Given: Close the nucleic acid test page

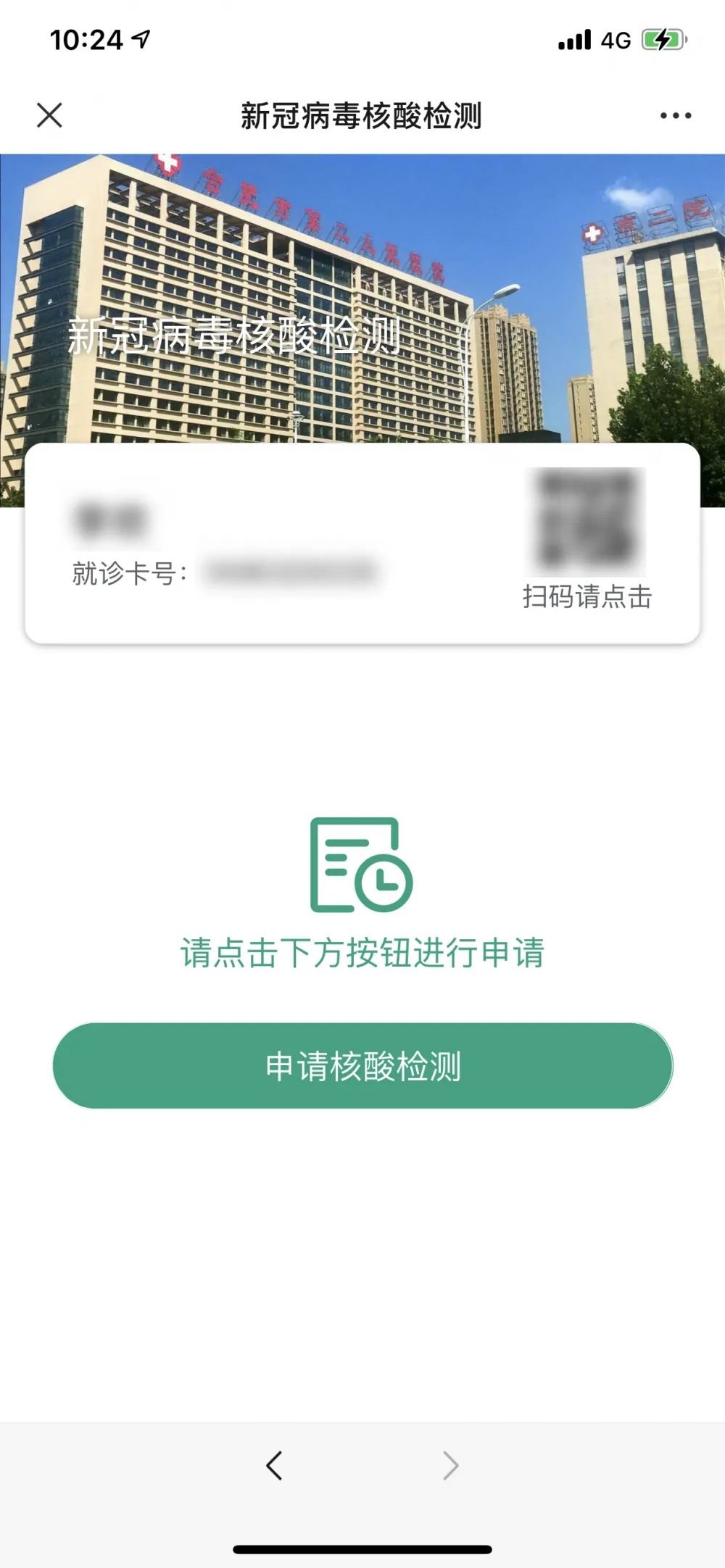Looking at the screenshot, I should point(49,115).
